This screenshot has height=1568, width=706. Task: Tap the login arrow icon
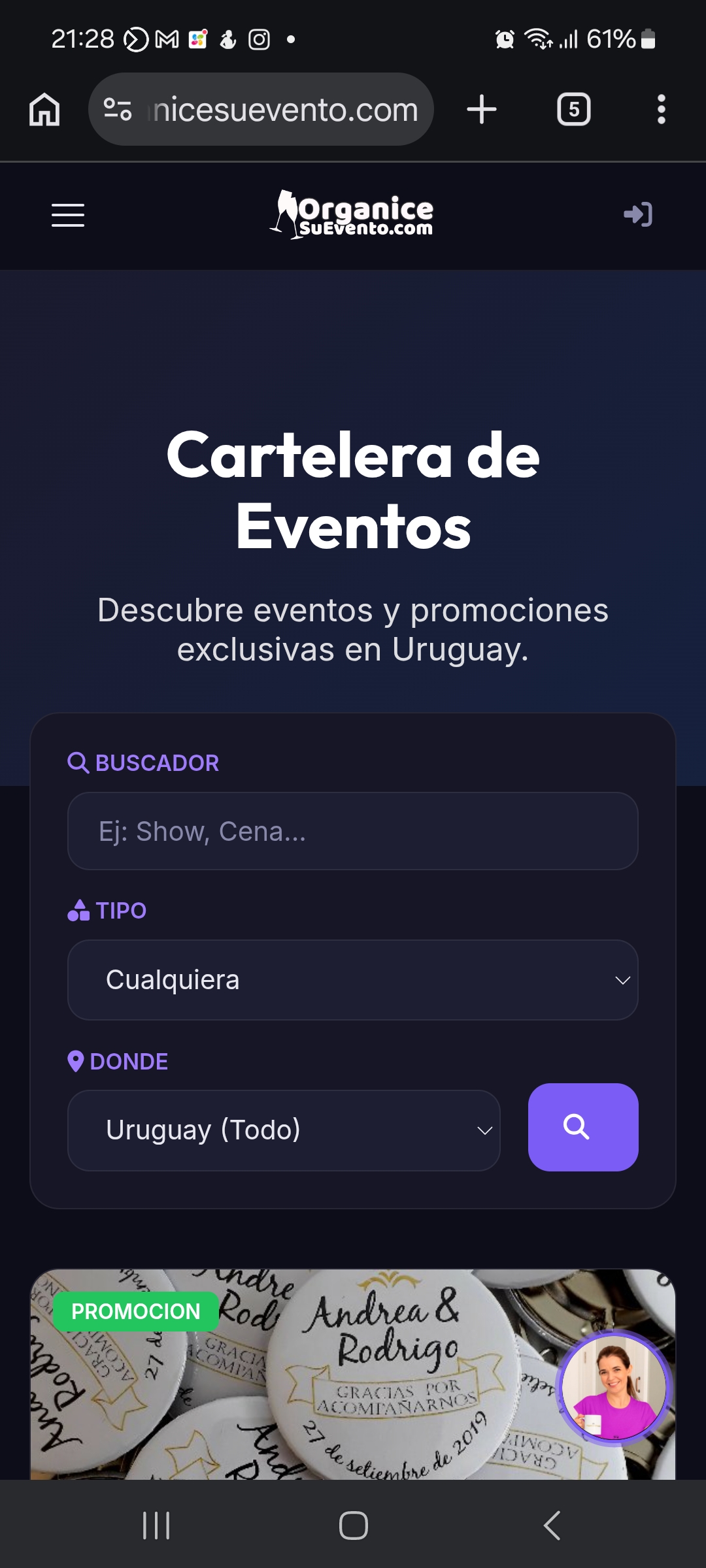click(x=636, y=213)
